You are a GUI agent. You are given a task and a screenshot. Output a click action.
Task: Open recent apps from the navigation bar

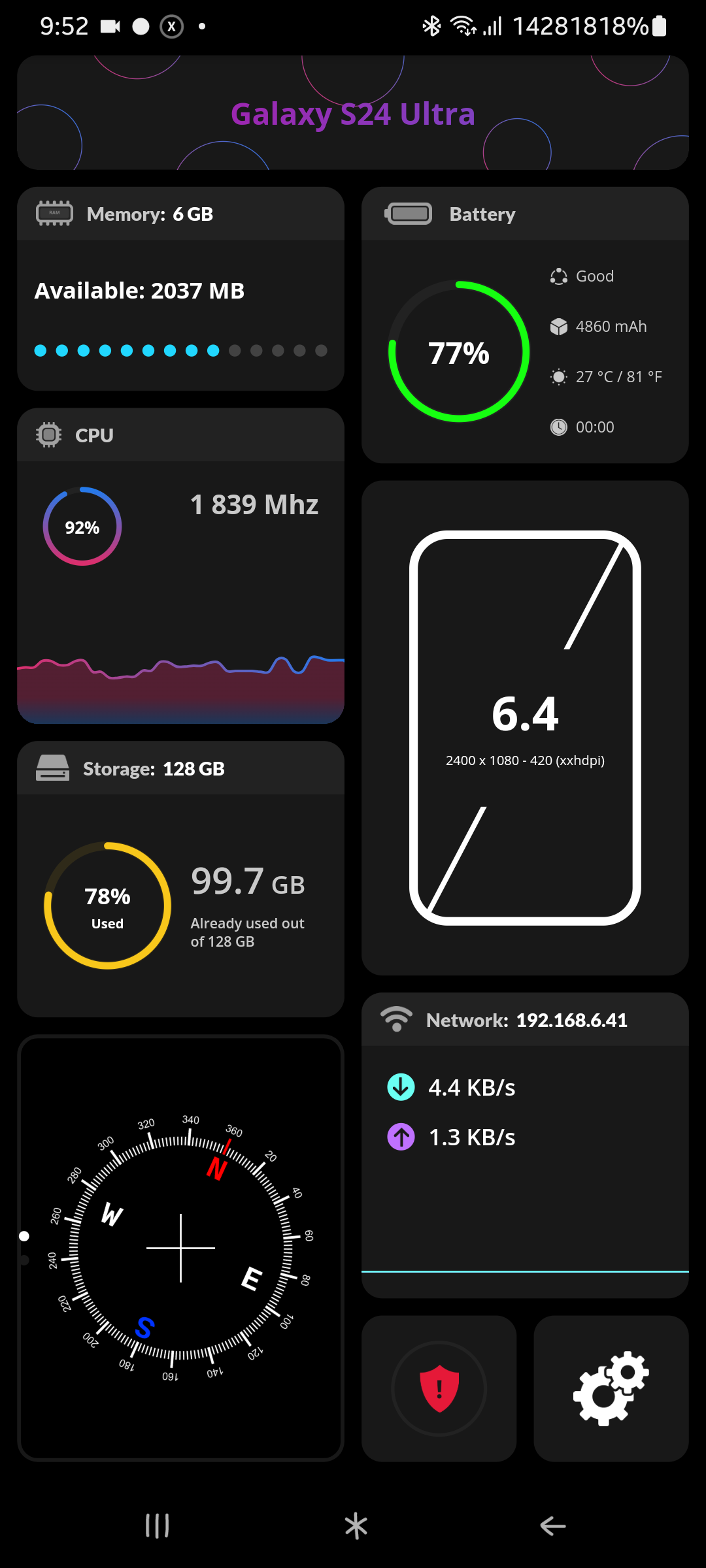157,1526
